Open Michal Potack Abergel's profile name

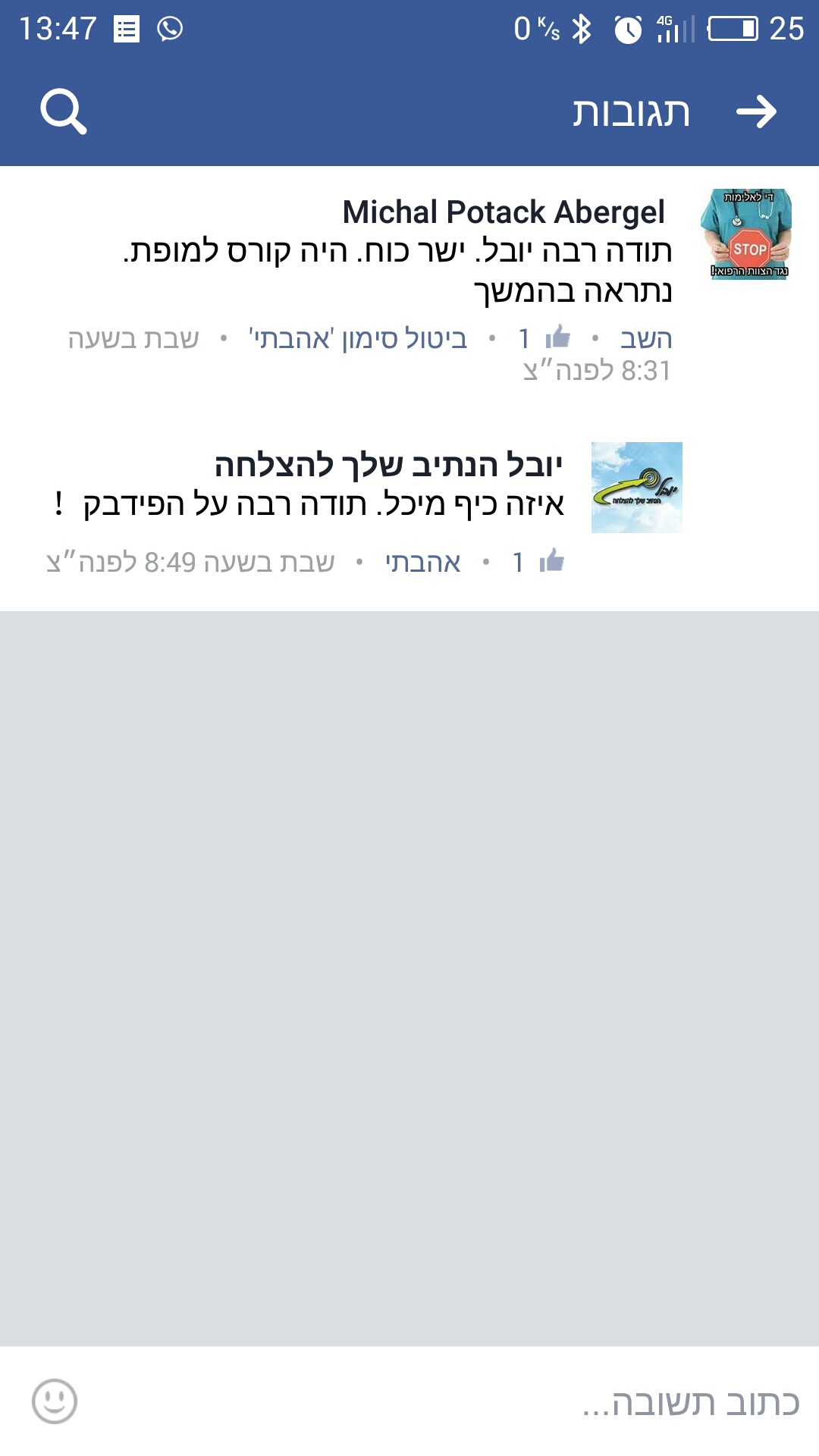click(x=504, y=212)
